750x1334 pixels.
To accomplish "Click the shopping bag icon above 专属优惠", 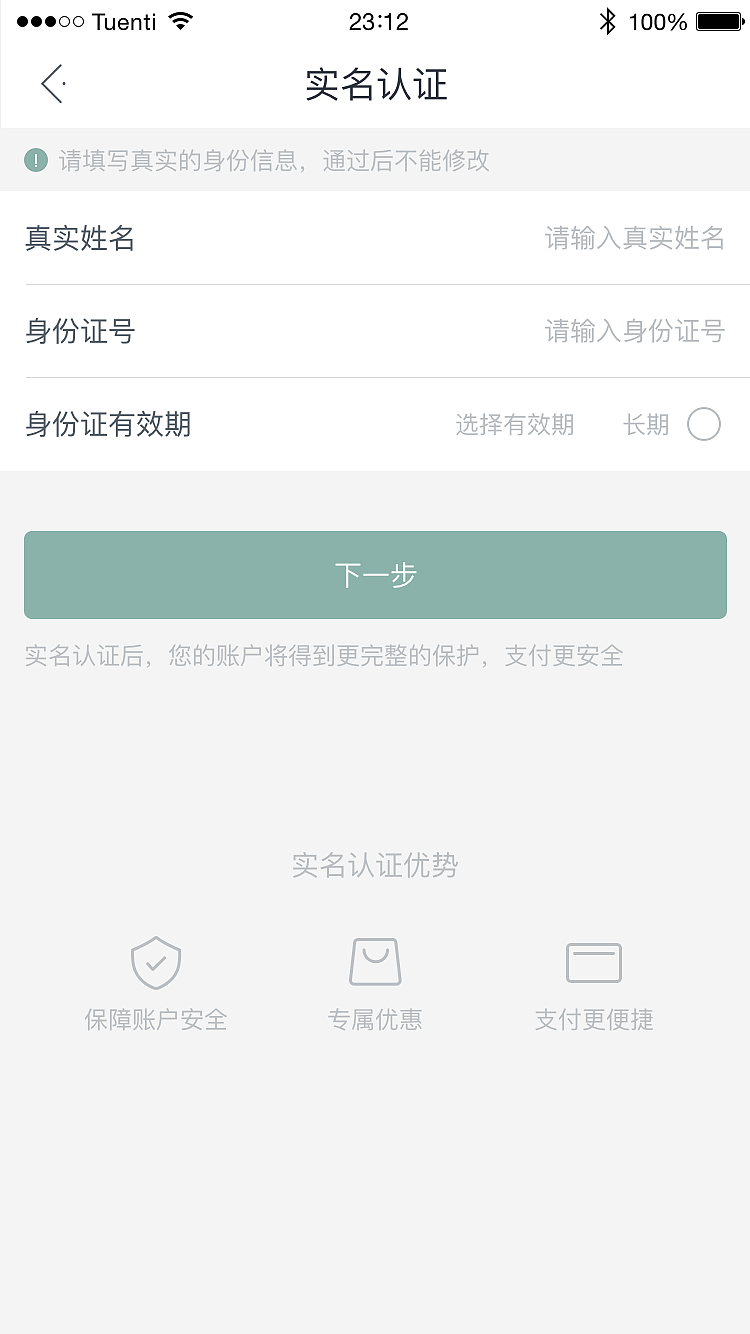I will point(375,960).
